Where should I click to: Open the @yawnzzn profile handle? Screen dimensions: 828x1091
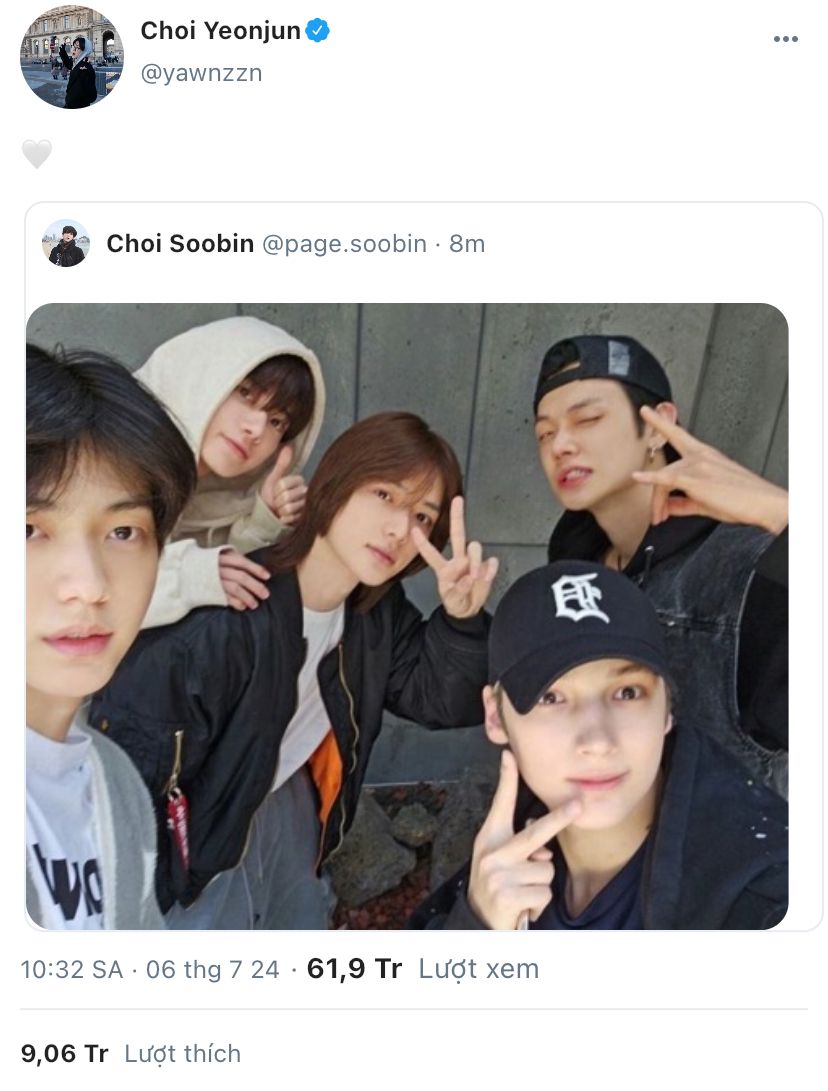click(x=201, y=73)
